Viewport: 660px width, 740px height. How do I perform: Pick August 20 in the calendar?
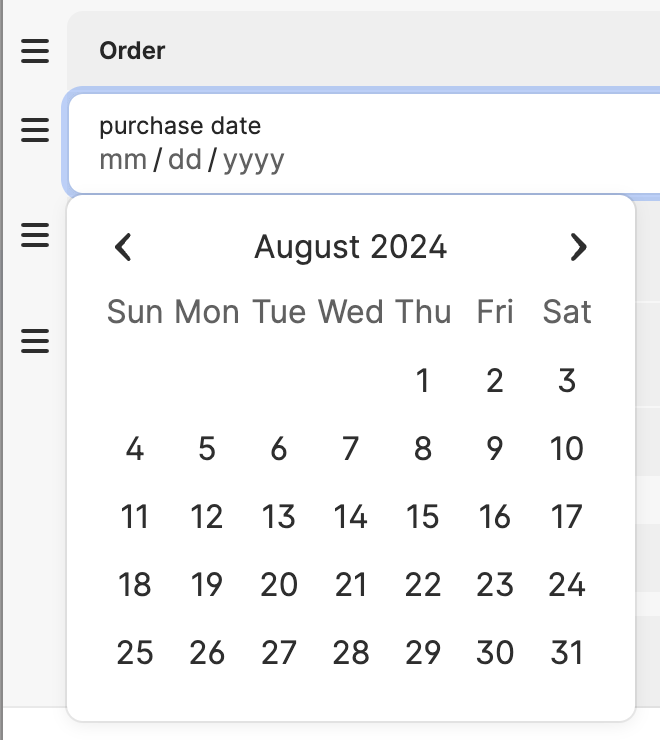[x=279, y=585]
